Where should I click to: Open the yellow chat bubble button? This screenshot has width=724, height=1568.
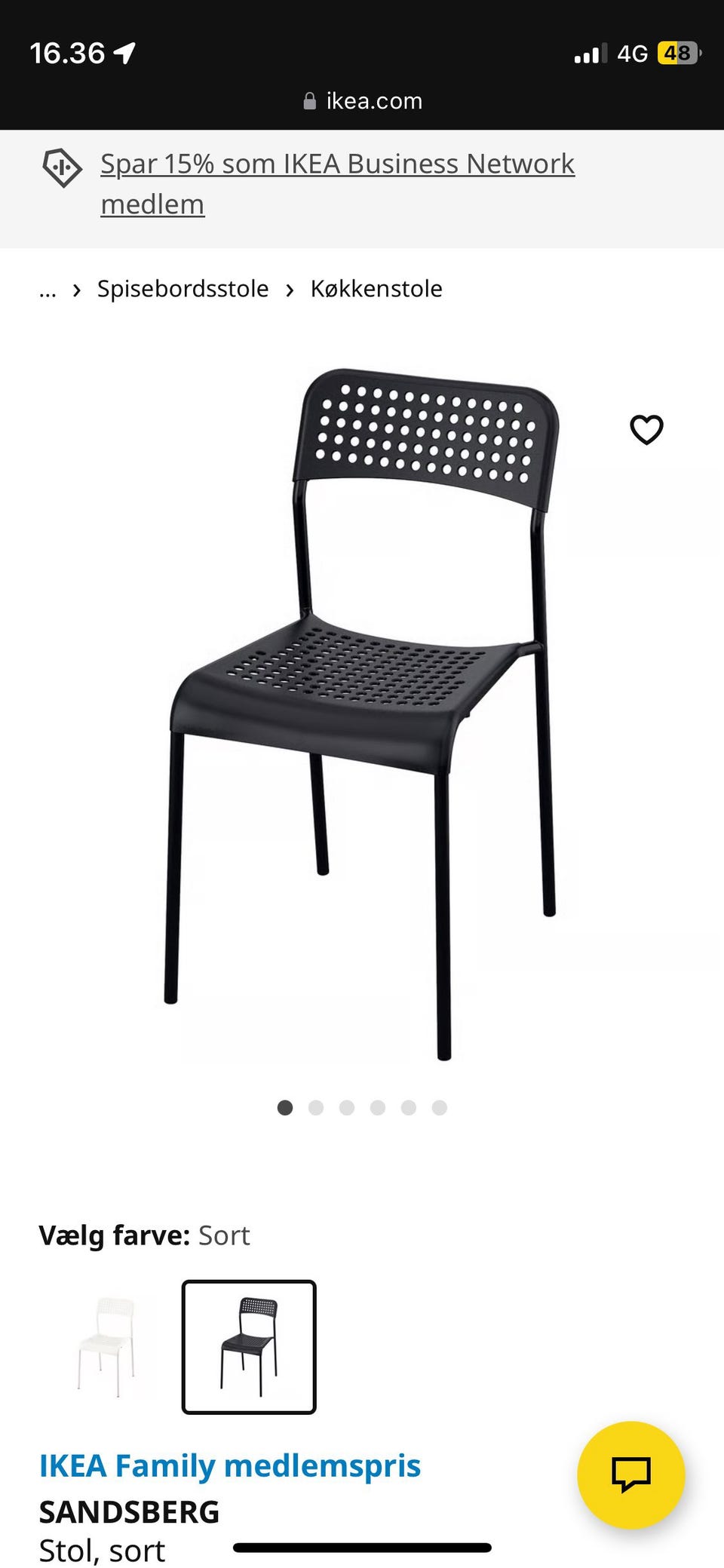point(630,1474)
